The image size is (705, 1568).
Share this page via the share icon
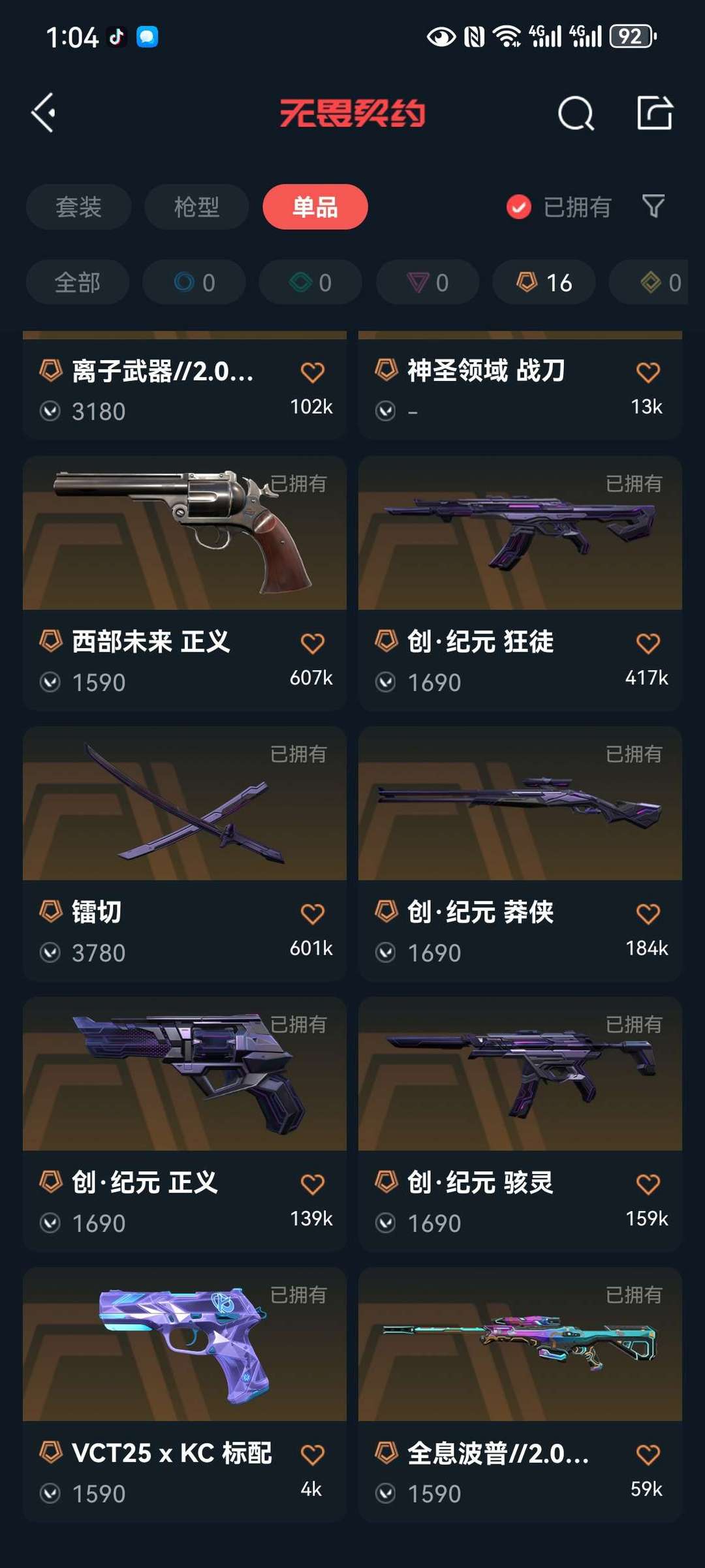(x=655, y=113)
